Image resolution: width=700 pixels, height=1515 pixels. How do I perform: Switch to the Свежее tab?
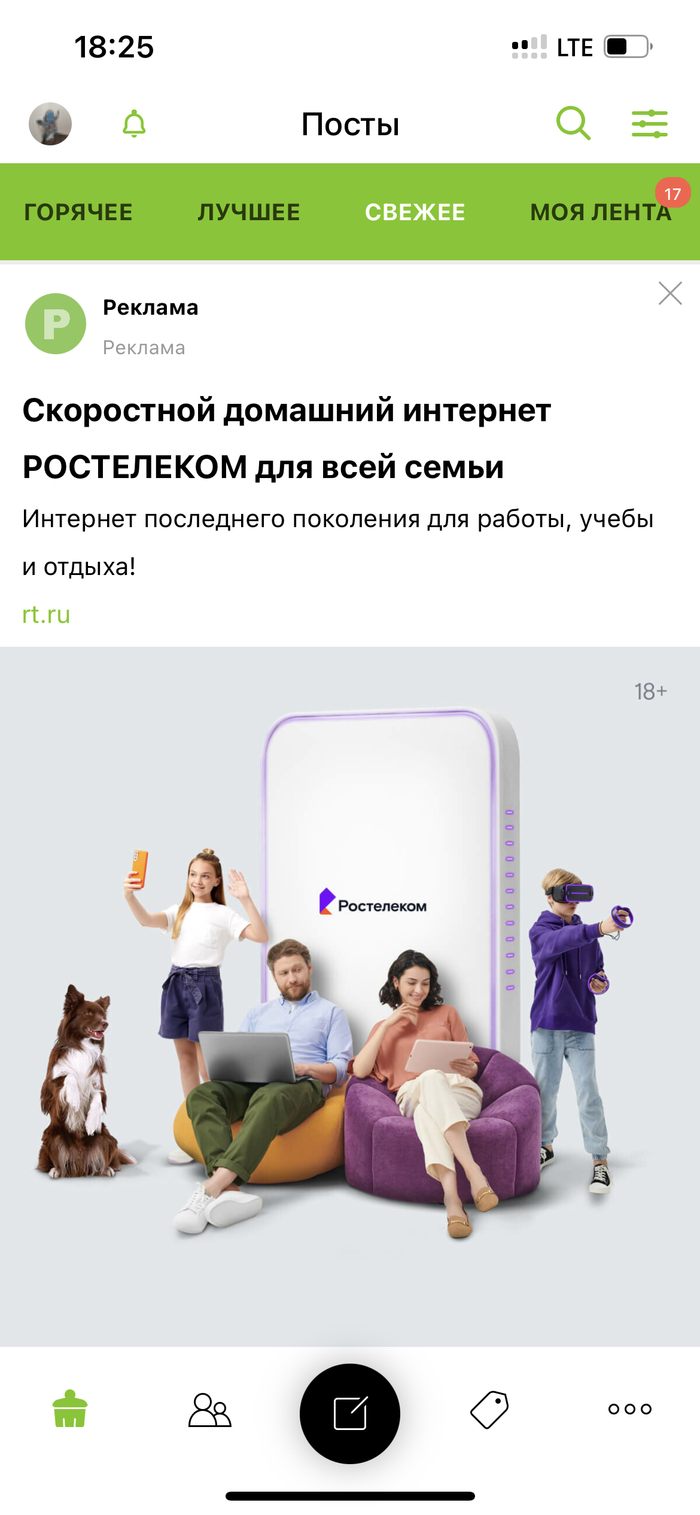(415, 212)
